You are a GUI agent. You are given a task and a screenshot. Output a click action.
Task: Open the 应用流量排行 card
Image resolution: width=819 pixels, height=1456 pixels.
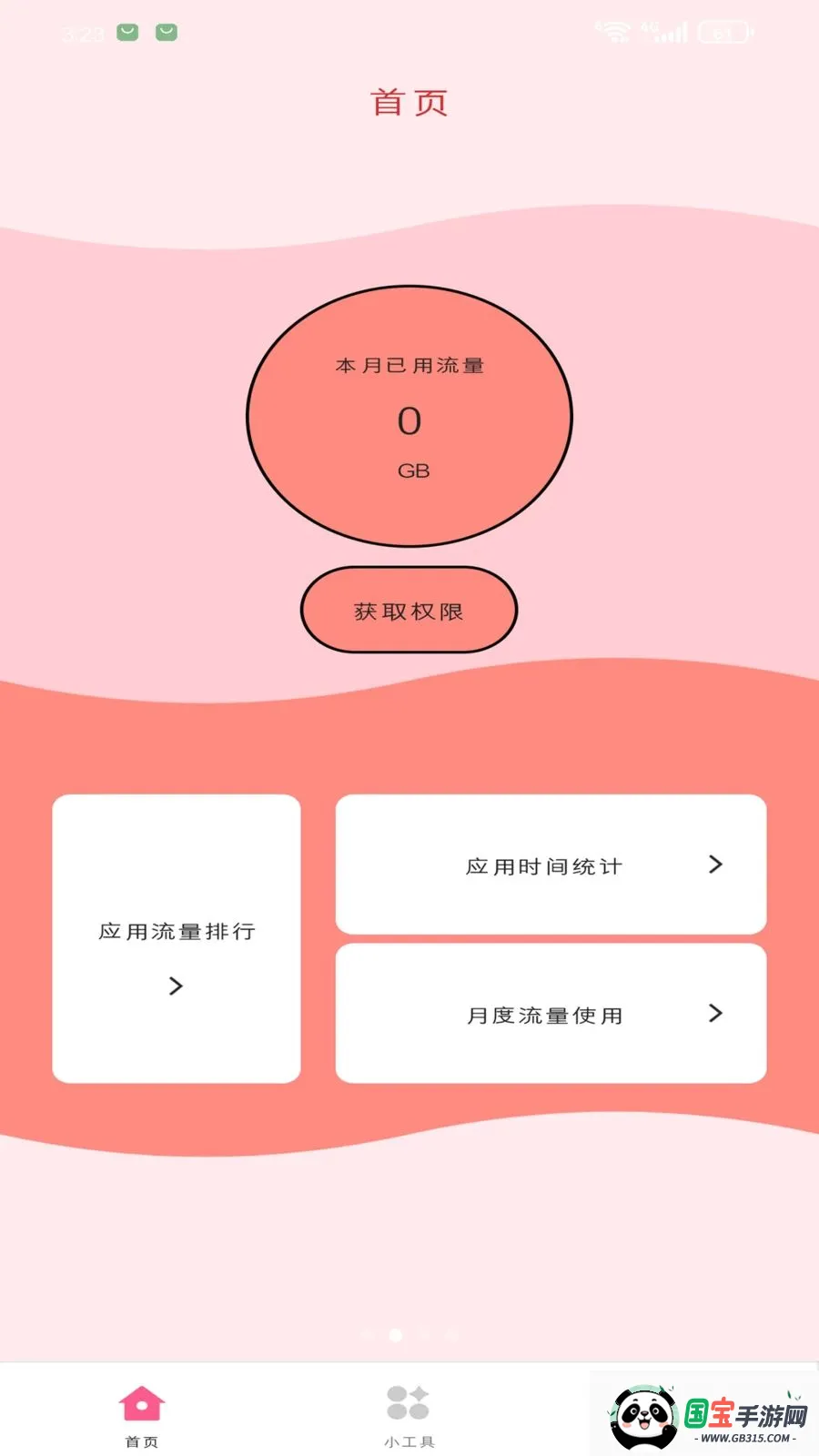tap(177, 938)
